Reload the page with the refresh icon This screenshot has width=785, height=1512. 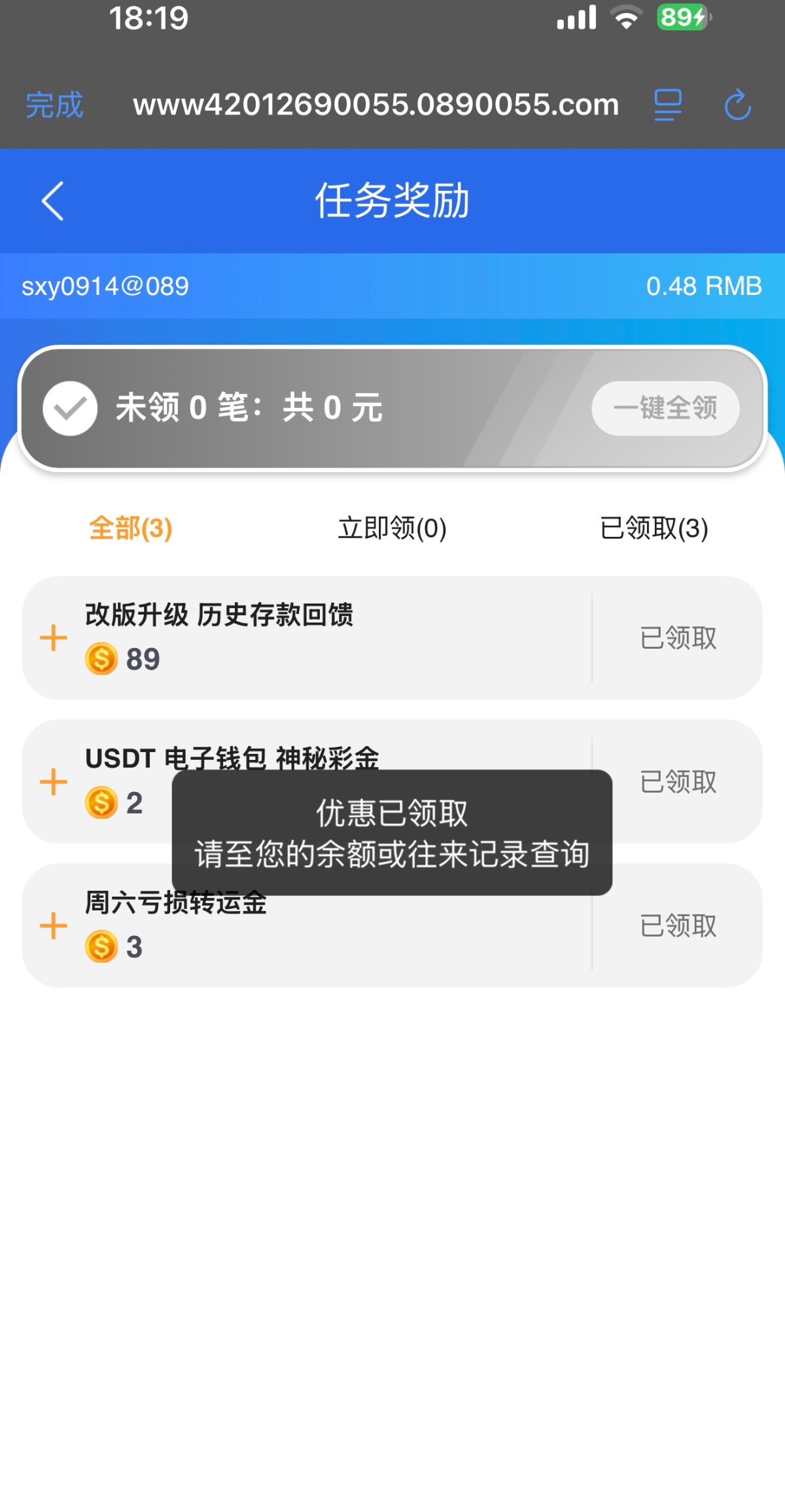[737, 105]
